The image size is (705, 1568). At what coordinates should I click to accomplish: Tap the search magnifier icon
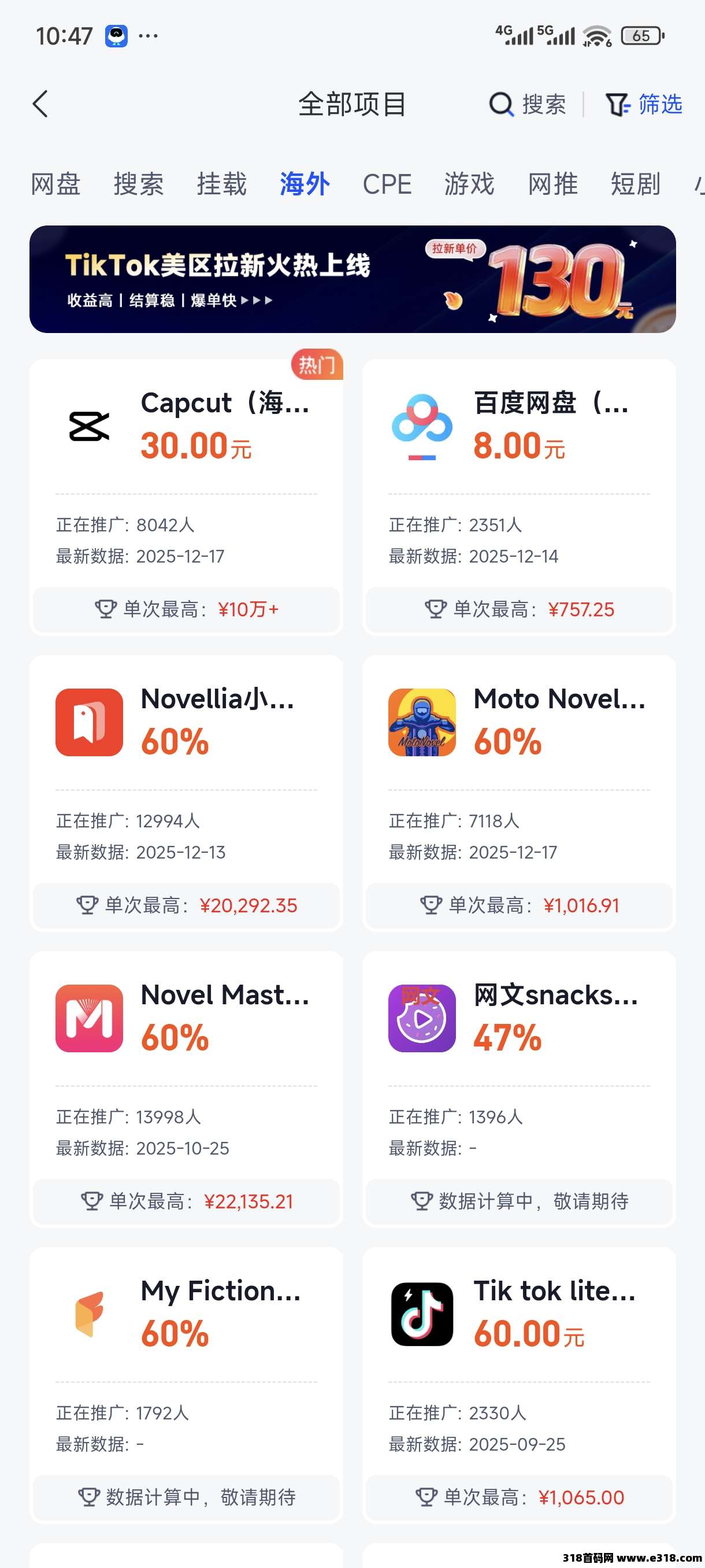[x=500, y=104]
